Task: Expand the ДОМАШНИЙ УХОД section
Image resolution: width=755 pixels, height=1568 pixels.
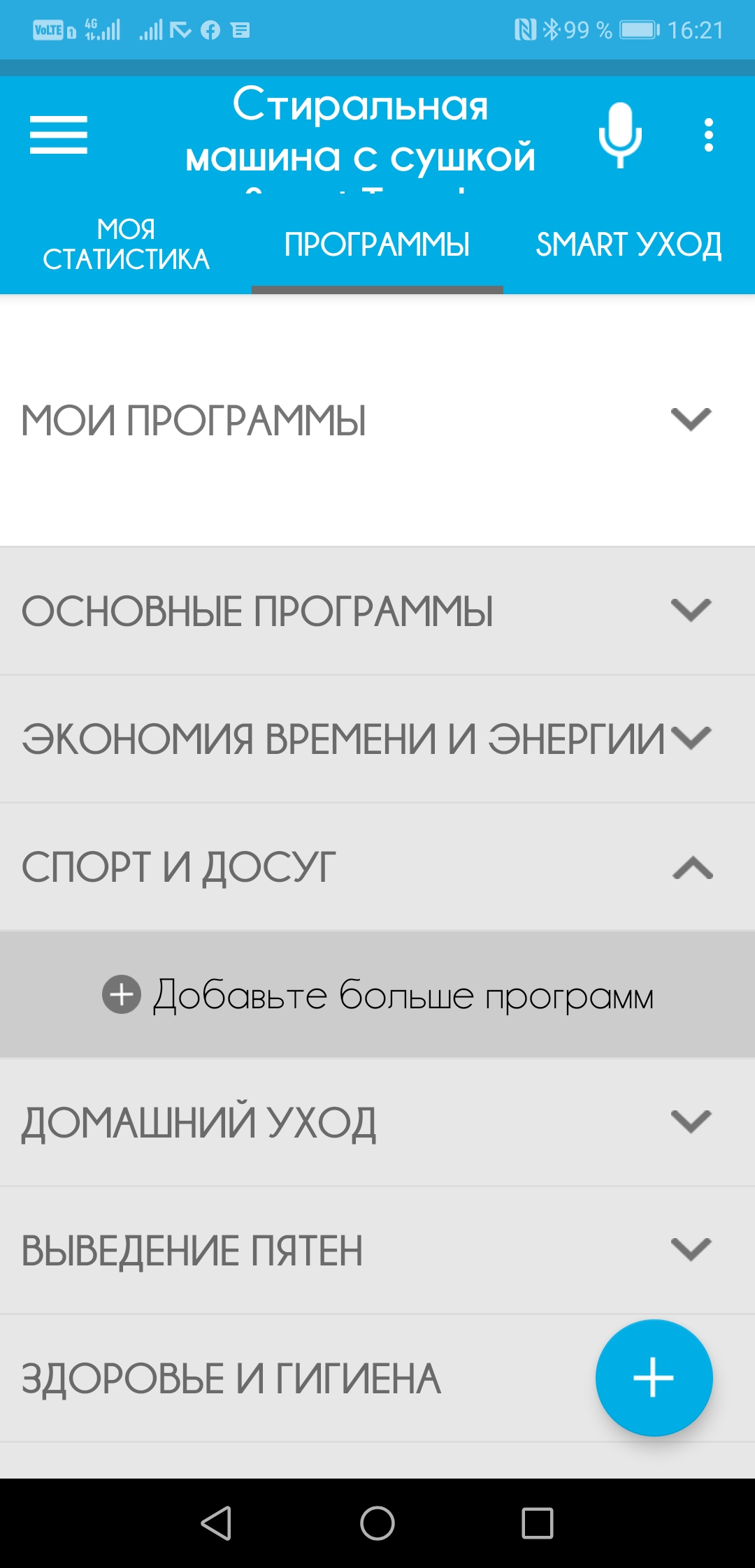Action: (377, 1122)
